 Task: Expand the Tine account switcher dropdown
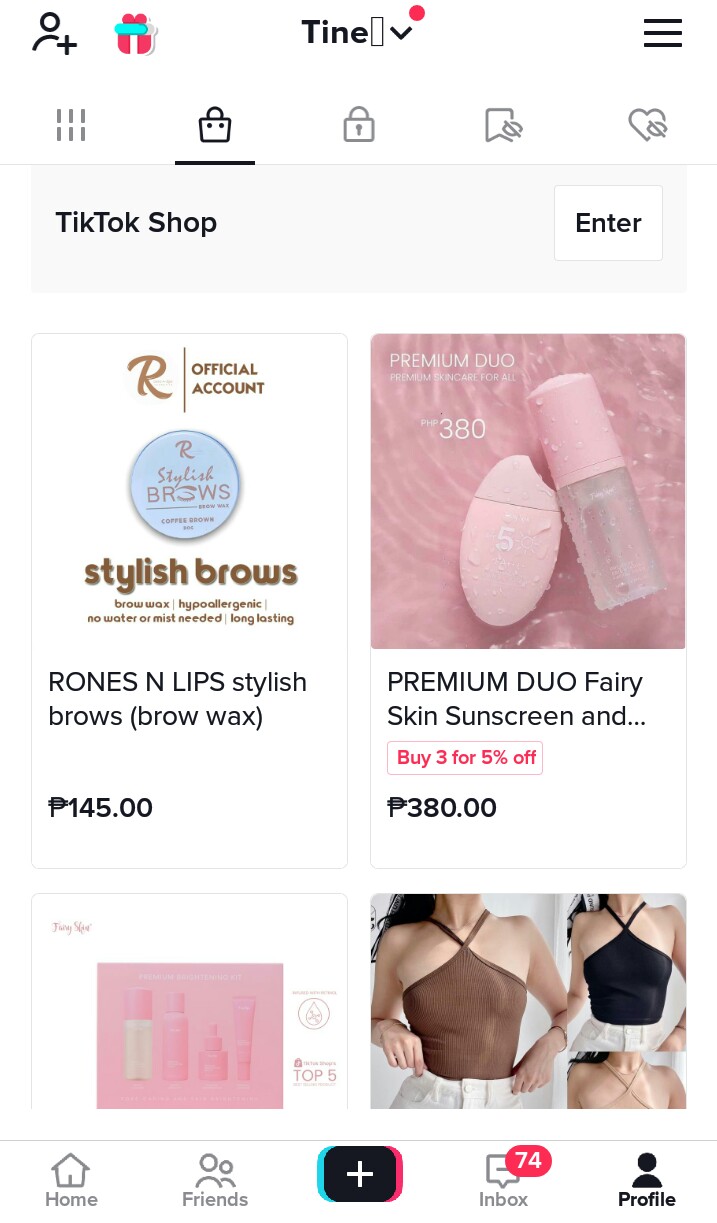coord(358,33)
